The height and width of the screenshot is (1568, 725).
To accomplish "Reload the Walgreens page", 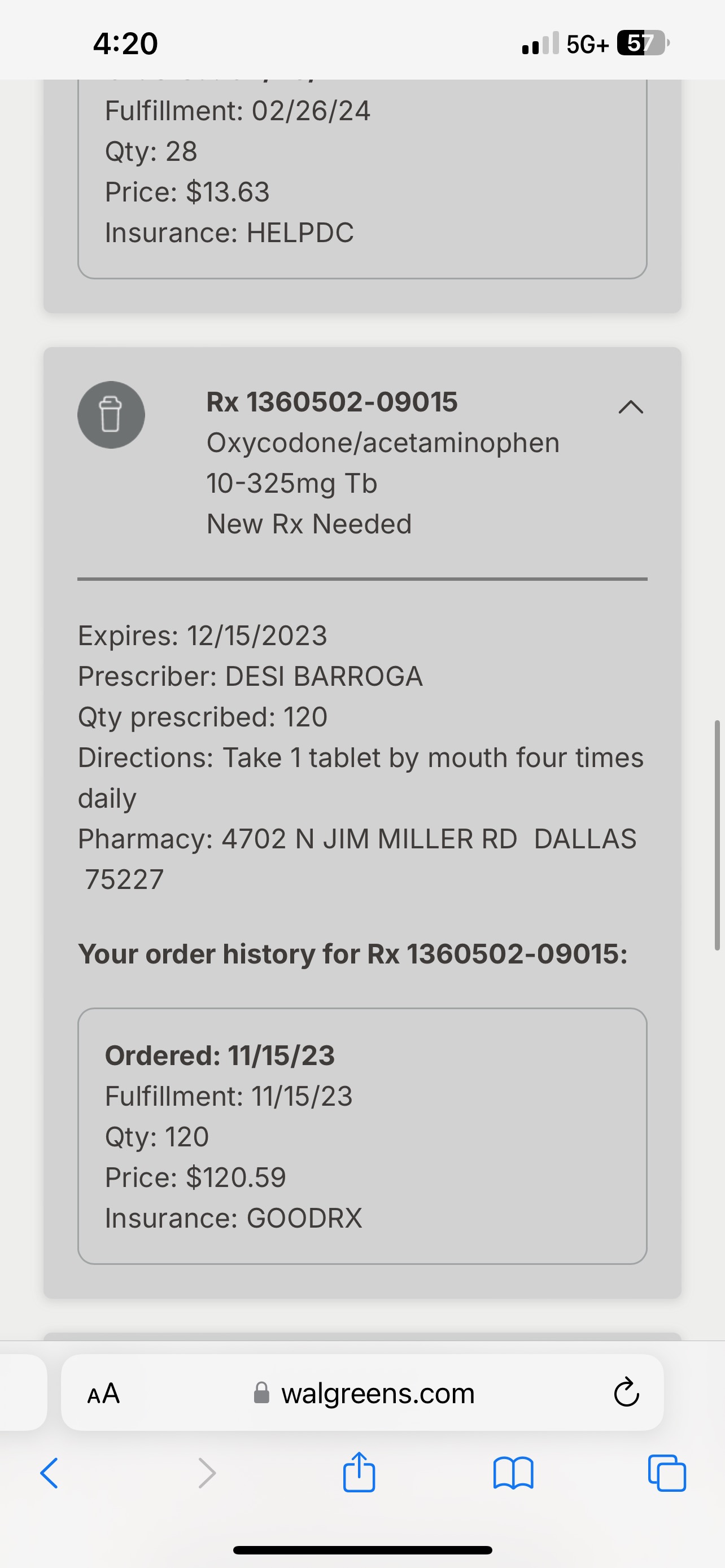I will pyautogui.click(x=626, y=1393).
